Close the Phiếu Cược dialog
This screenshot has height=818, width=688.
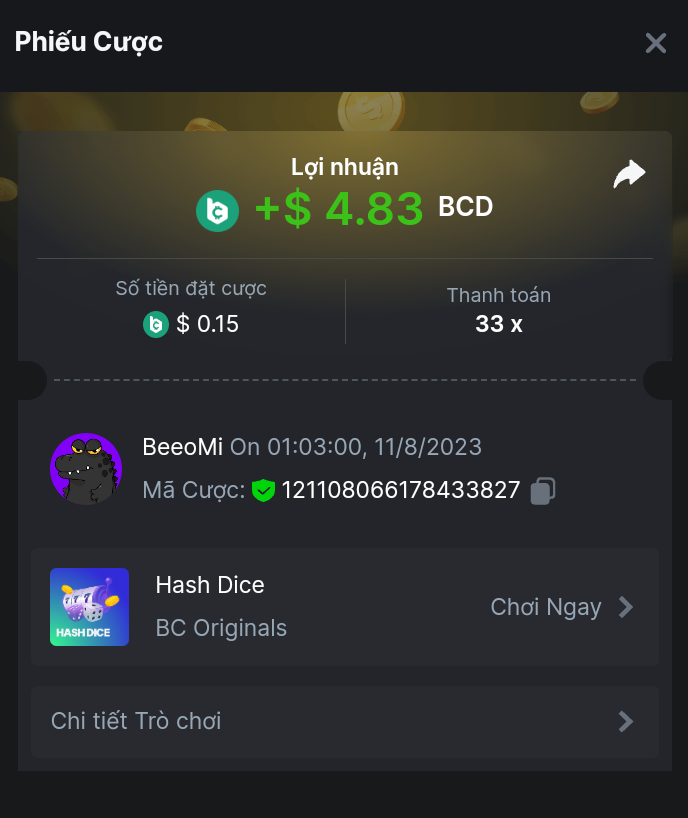click(x=655, y=43)
